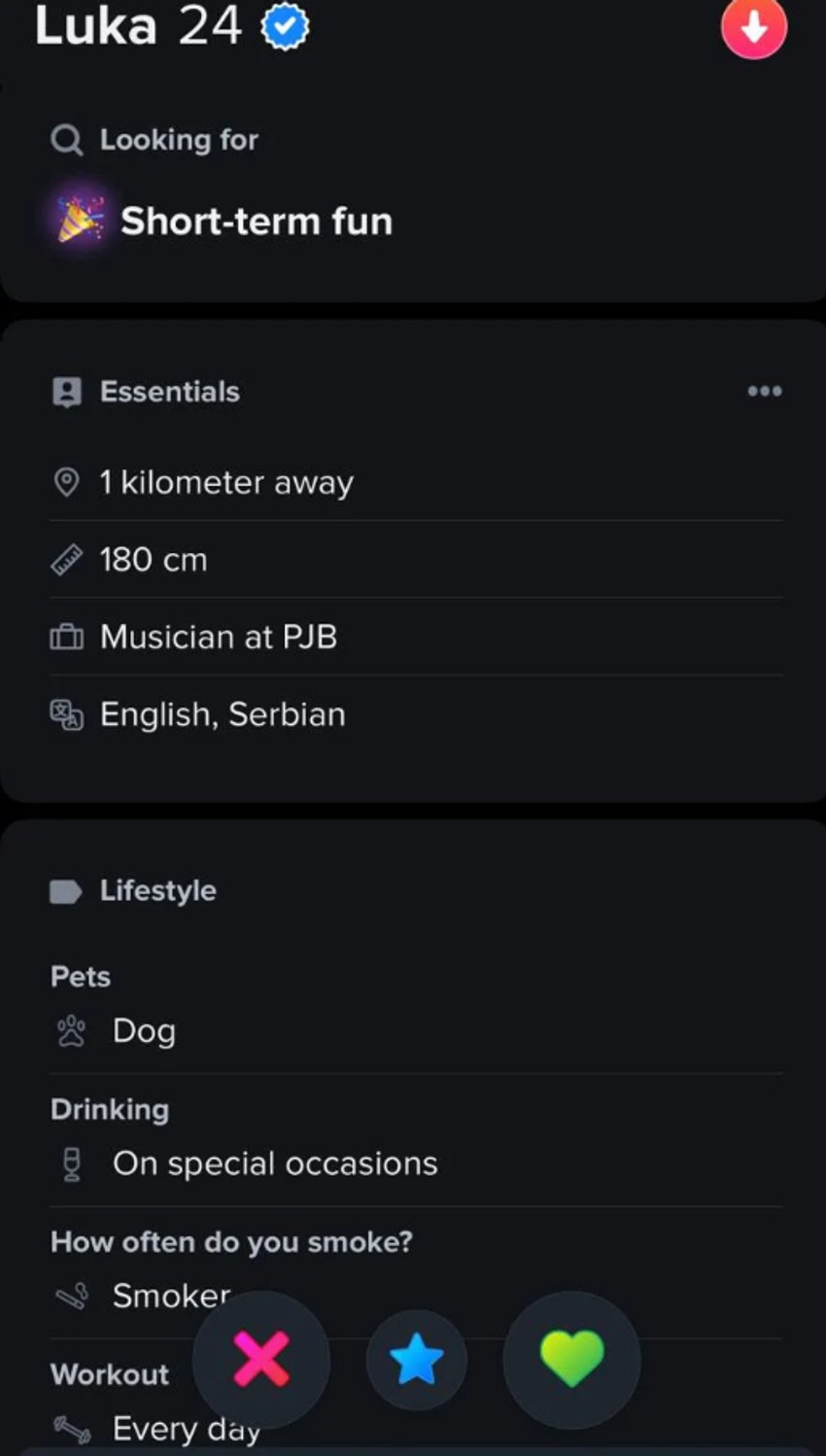The width and height of the screenshot is (826, 1456).
Task: Tap the Essentials profile card icon
Action: click(65, 392)
